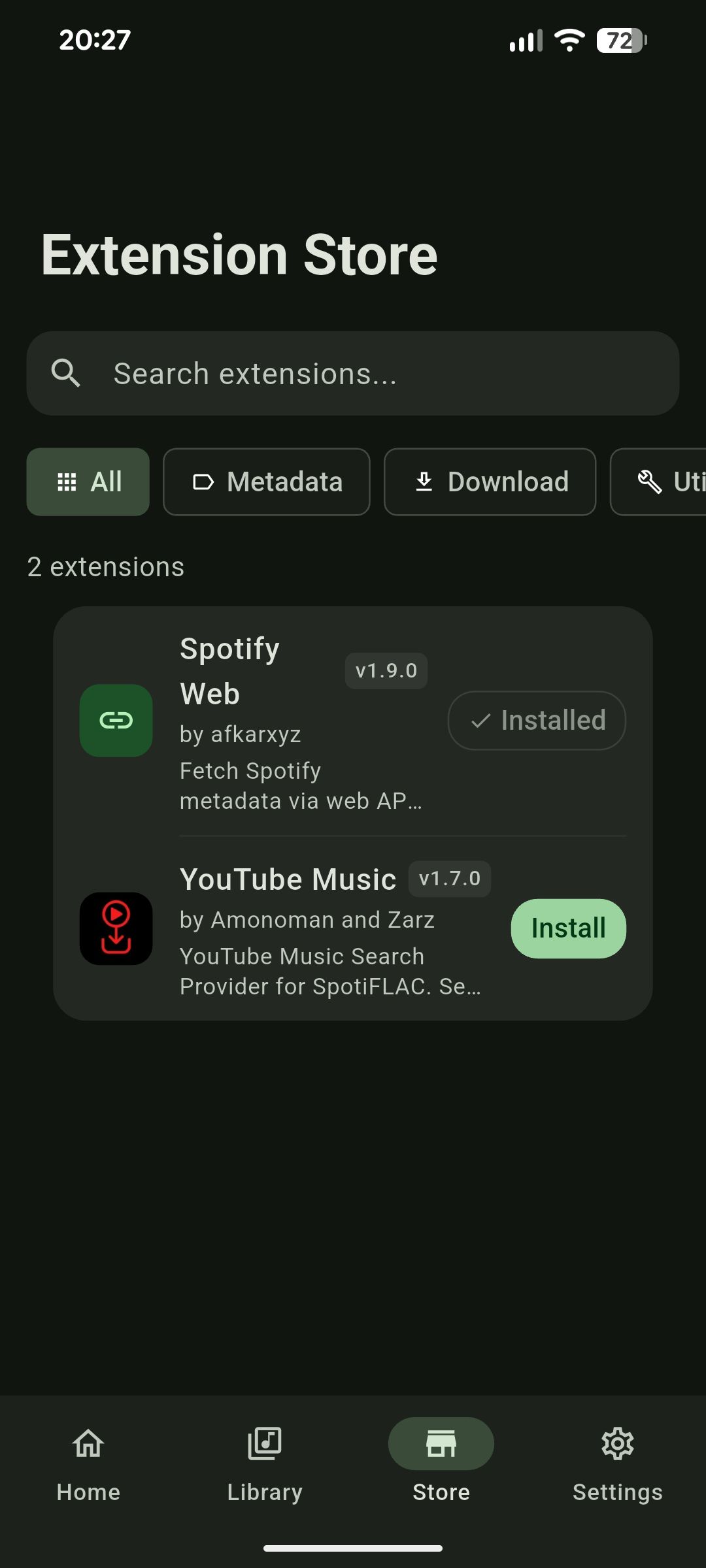
Task: Click the search extensions input field
Action: pos(353,373)
